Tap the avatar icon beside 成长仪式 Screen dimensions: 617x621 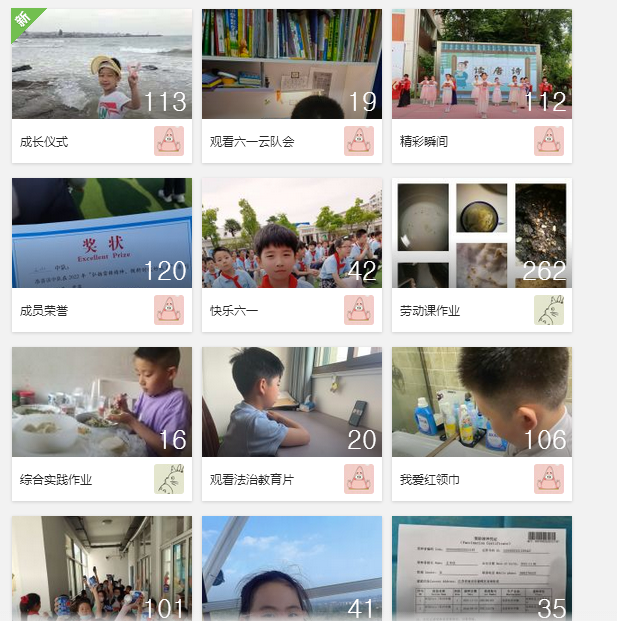coord(169,141)
